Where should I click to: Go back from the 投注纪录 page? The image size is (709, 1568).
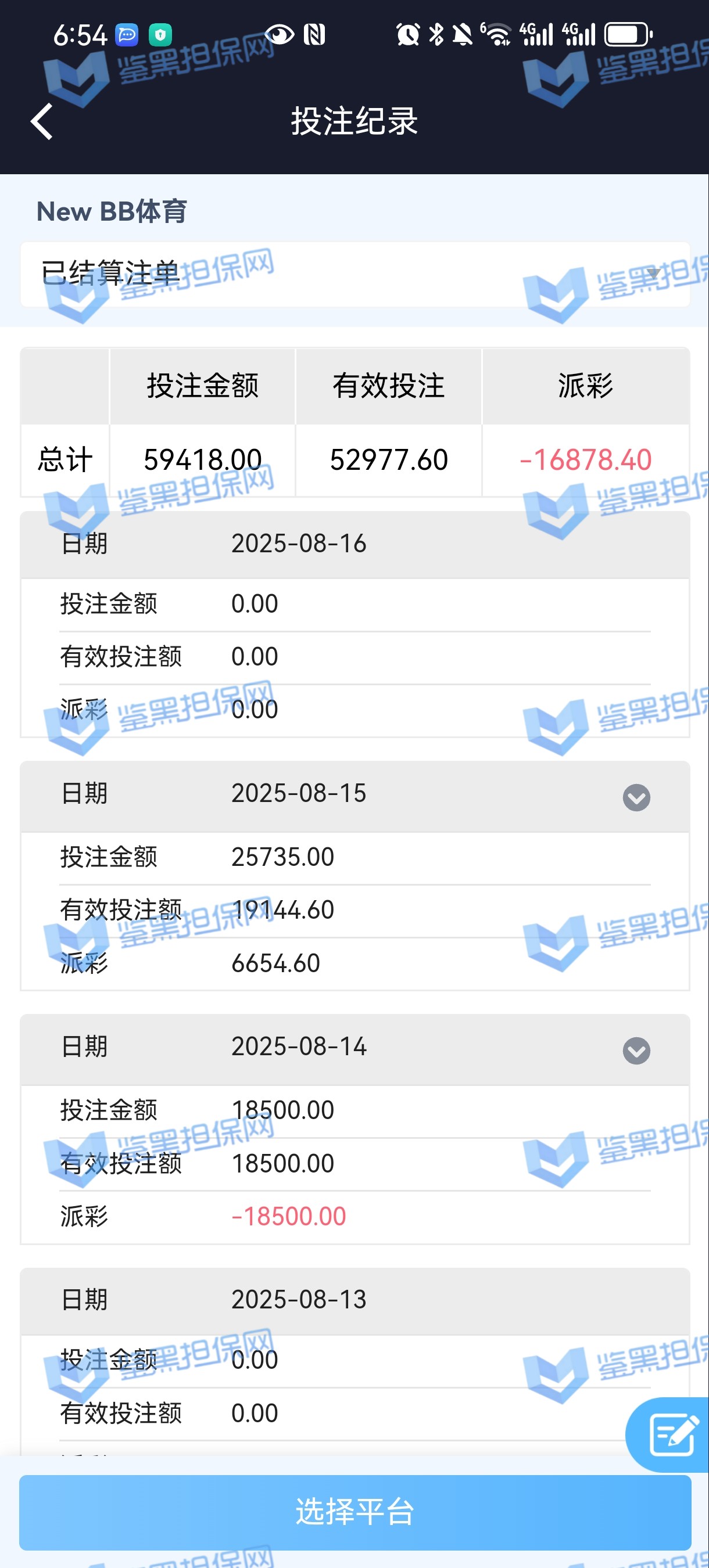[x=41, y=122]
